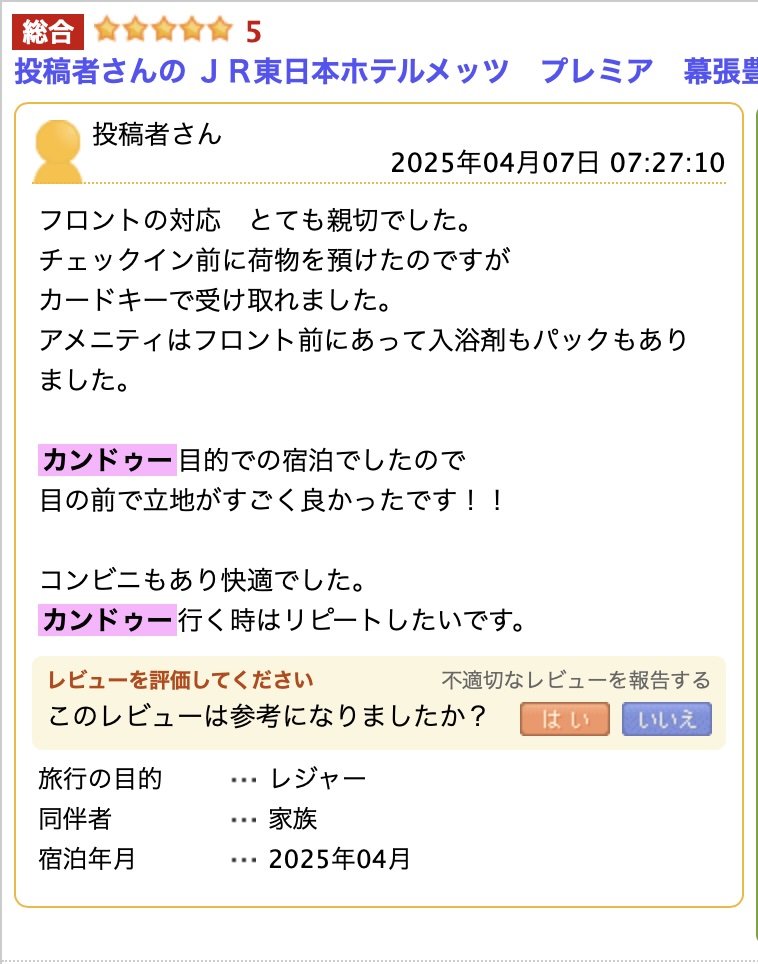Report review via 不適切なレビューを報告する
The image size is (758, 964).
tap(576, 681)
